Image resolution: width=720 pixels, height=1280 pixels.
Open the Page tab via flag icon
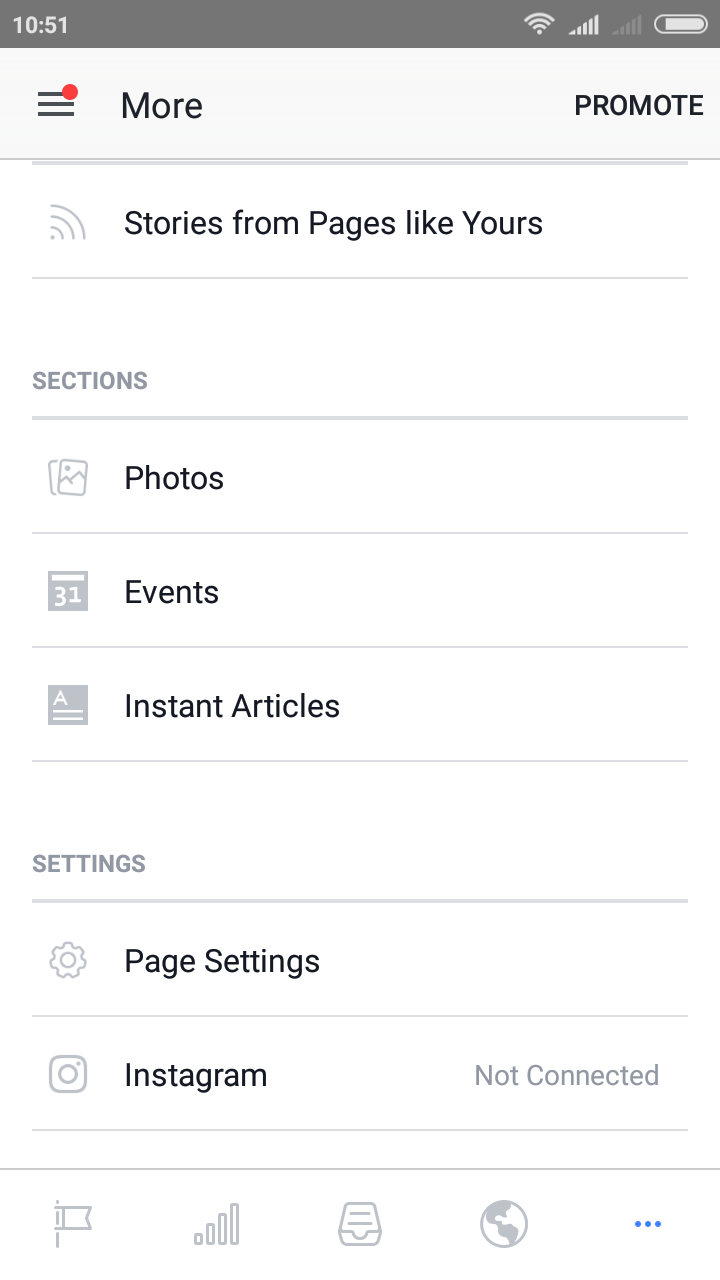click(72, 1223)
